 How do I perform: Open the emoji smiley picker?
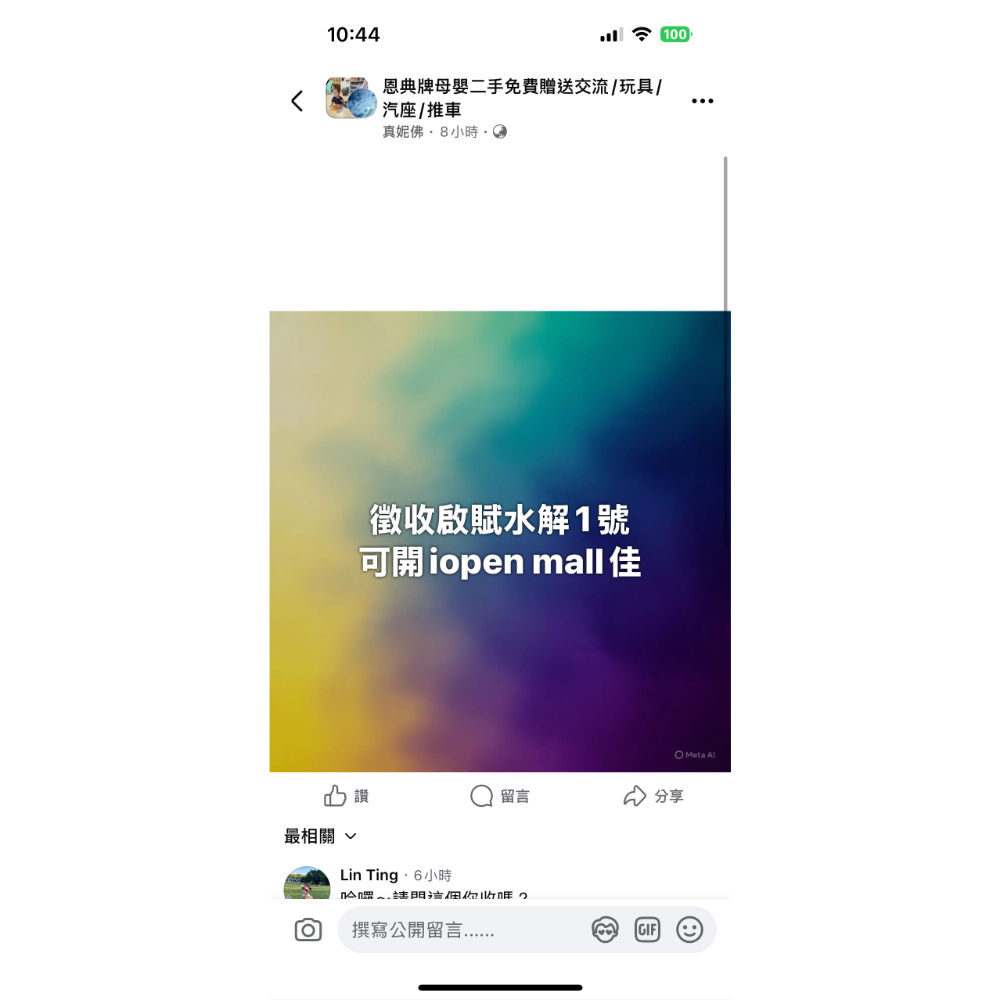[690, 930]
